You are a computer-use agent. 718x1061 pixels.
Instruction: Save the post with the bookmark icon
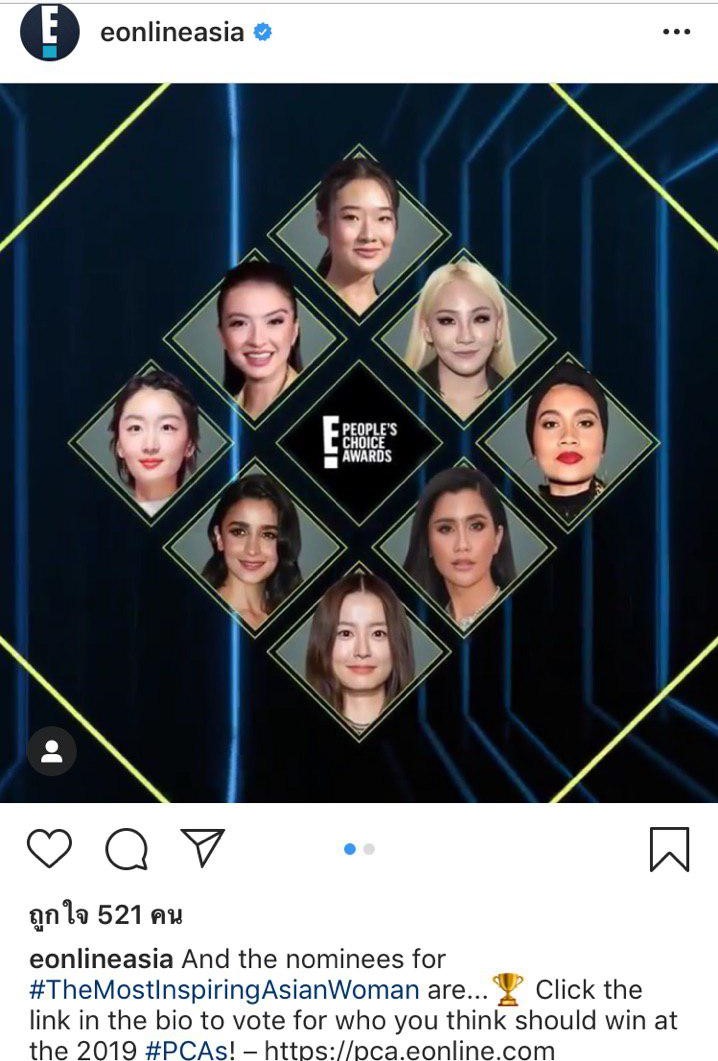(669, 849)
